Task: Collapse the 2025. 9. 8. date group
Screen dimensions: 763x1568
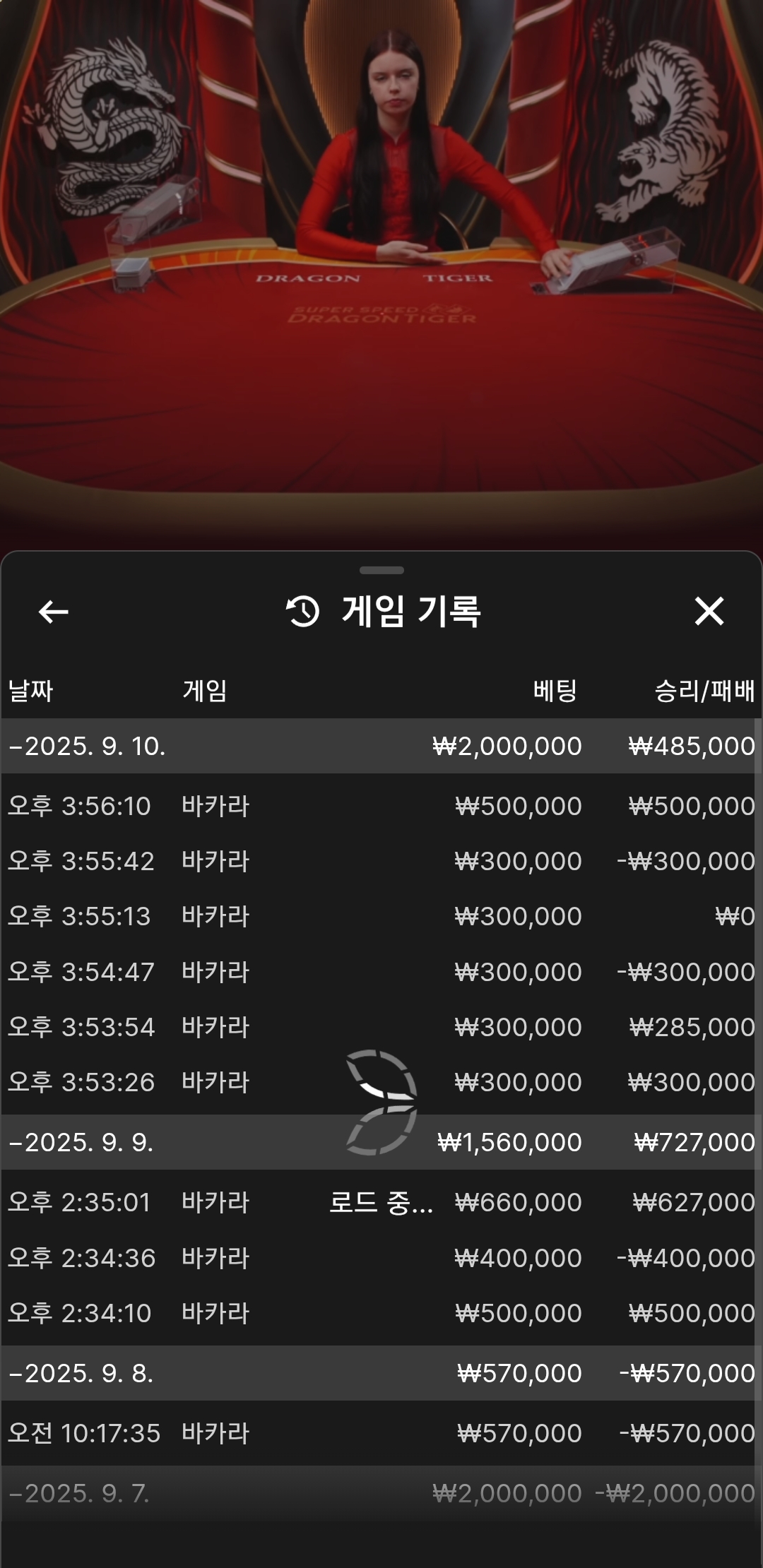Action: (83, 1373)
